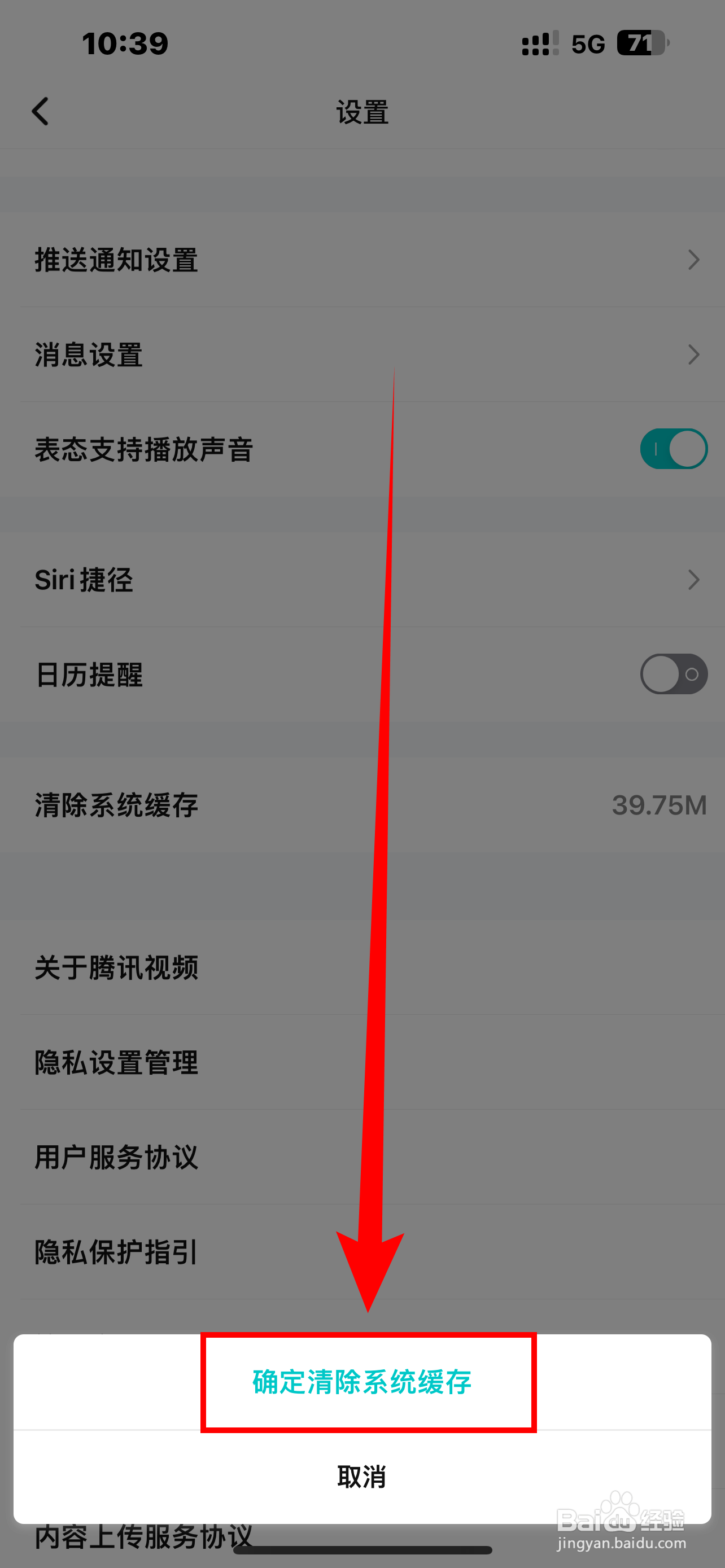Open 隐私设置管理 settings entry
This screenshot has width=725, height=1568.
click(x=116, y=1063)
